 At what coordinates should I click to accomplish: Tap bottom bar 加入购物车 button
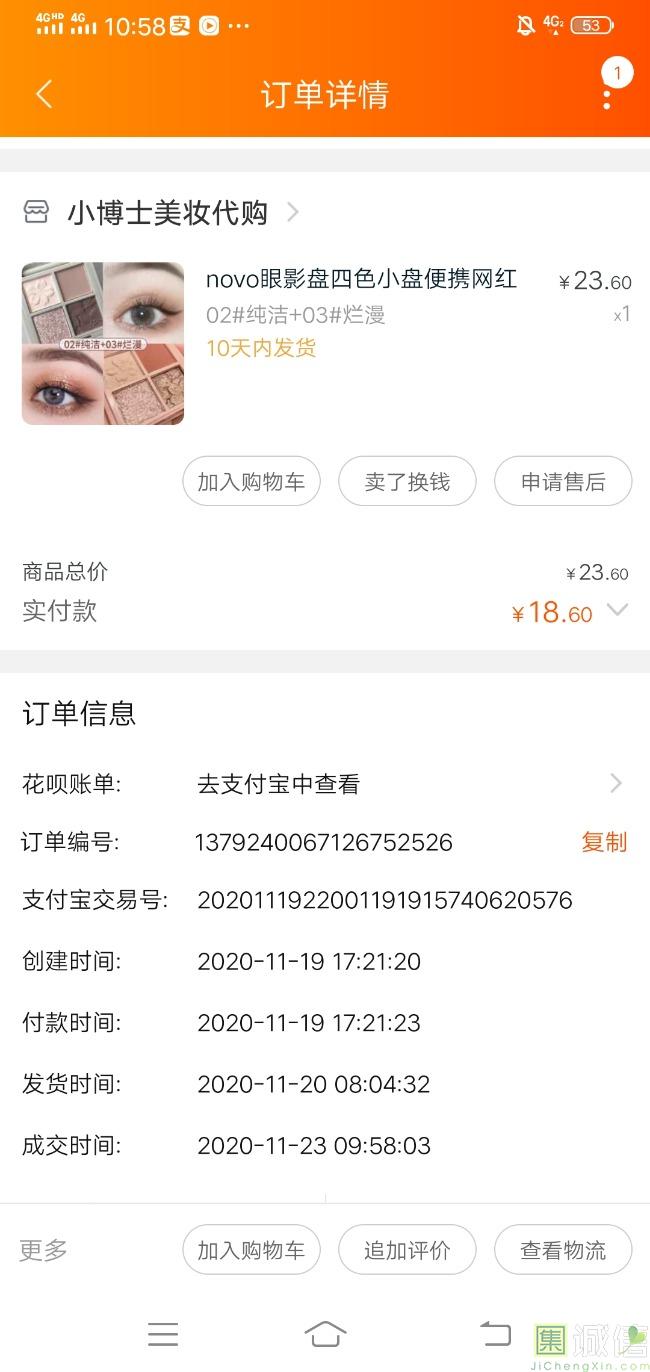[251, 1250]
